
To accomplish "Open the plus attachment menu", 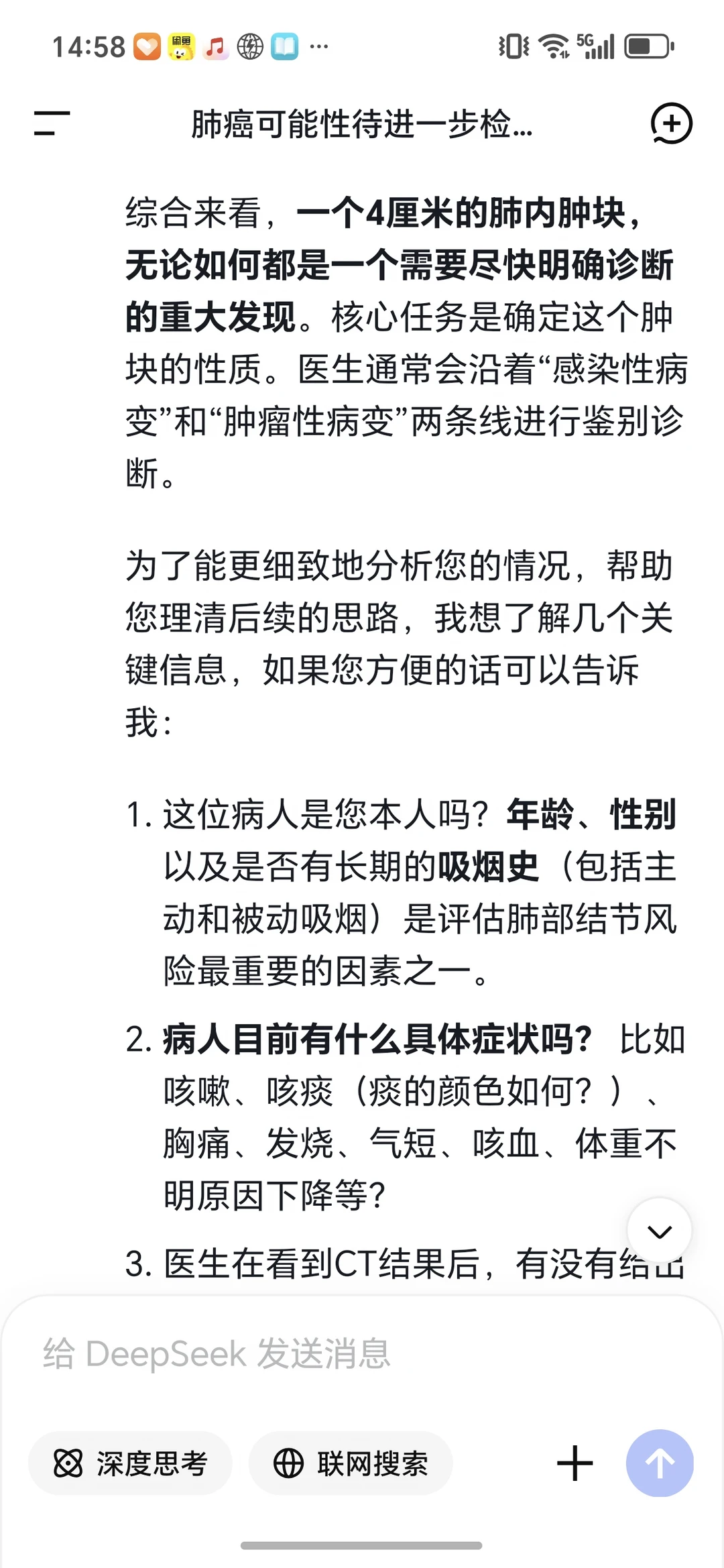I will (x=575, y=1463).
